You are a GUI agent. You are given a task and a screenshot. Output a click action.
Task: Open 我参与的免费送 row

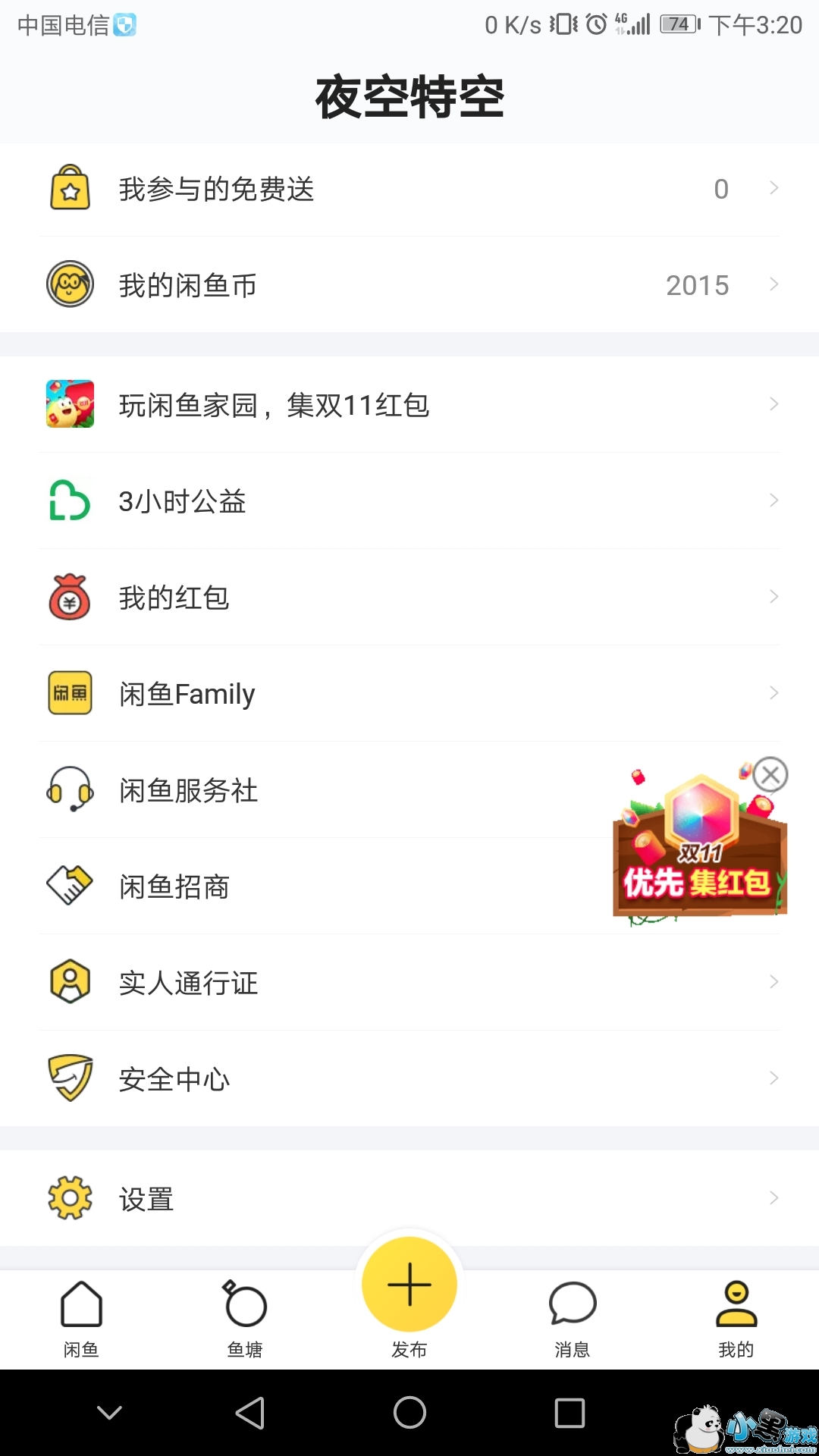tap(409, 189)
